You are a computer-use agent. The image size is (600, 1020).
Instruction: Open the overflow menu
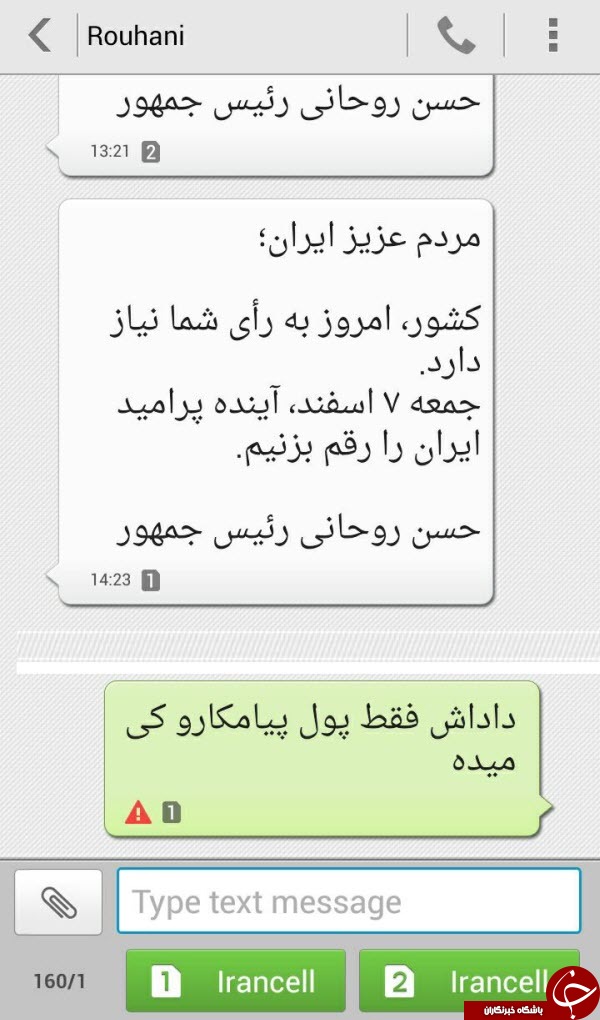[x=552, y=35]
